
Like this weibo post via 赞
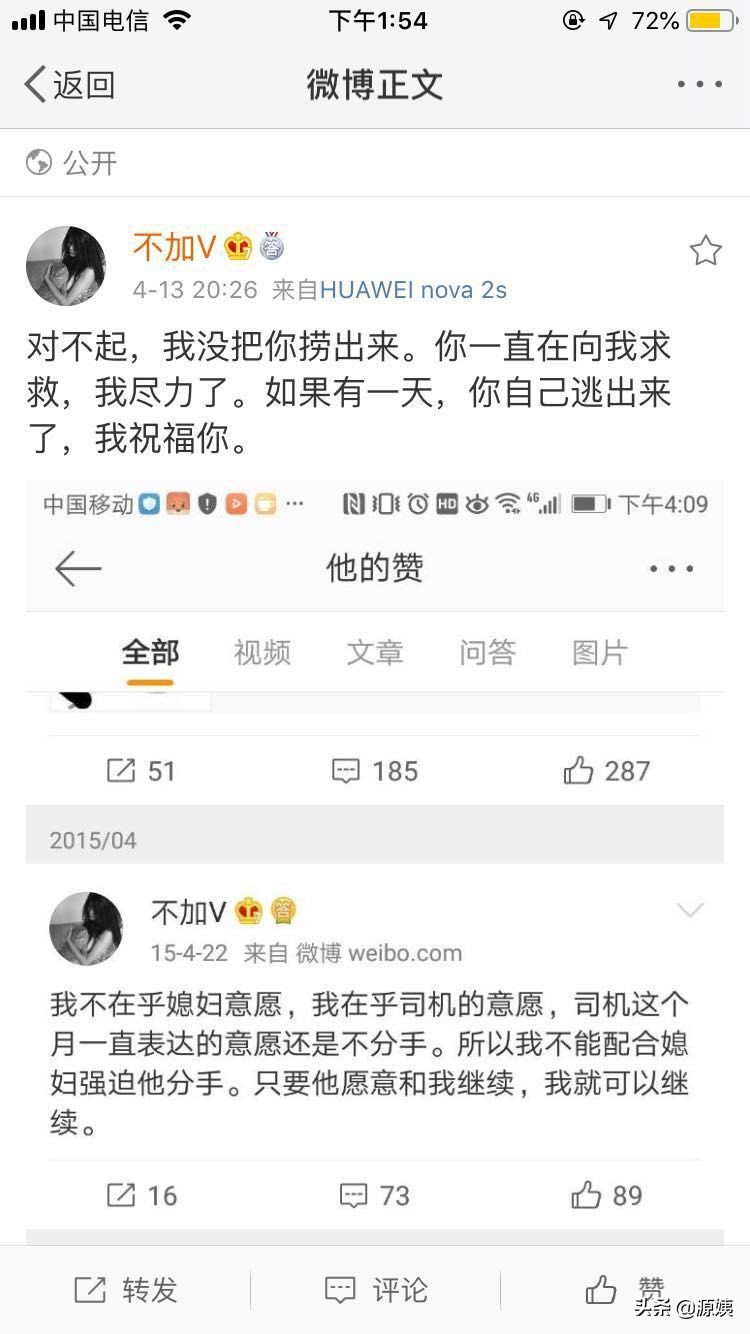(x=625, y=1290)
